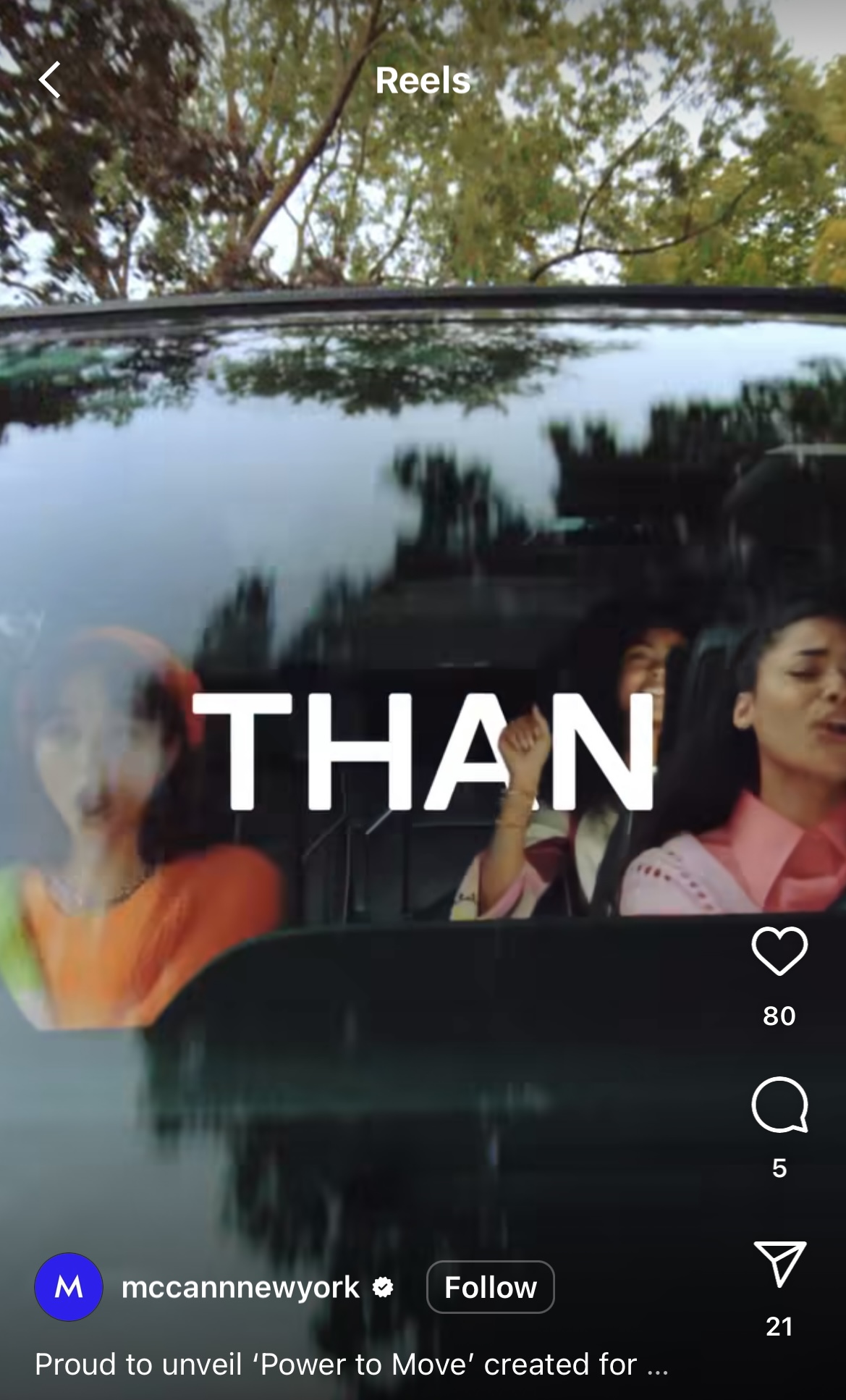Go back from Reels
Image resolution: width=846 pixels, height=1400 pixels.
pos(49,80)
